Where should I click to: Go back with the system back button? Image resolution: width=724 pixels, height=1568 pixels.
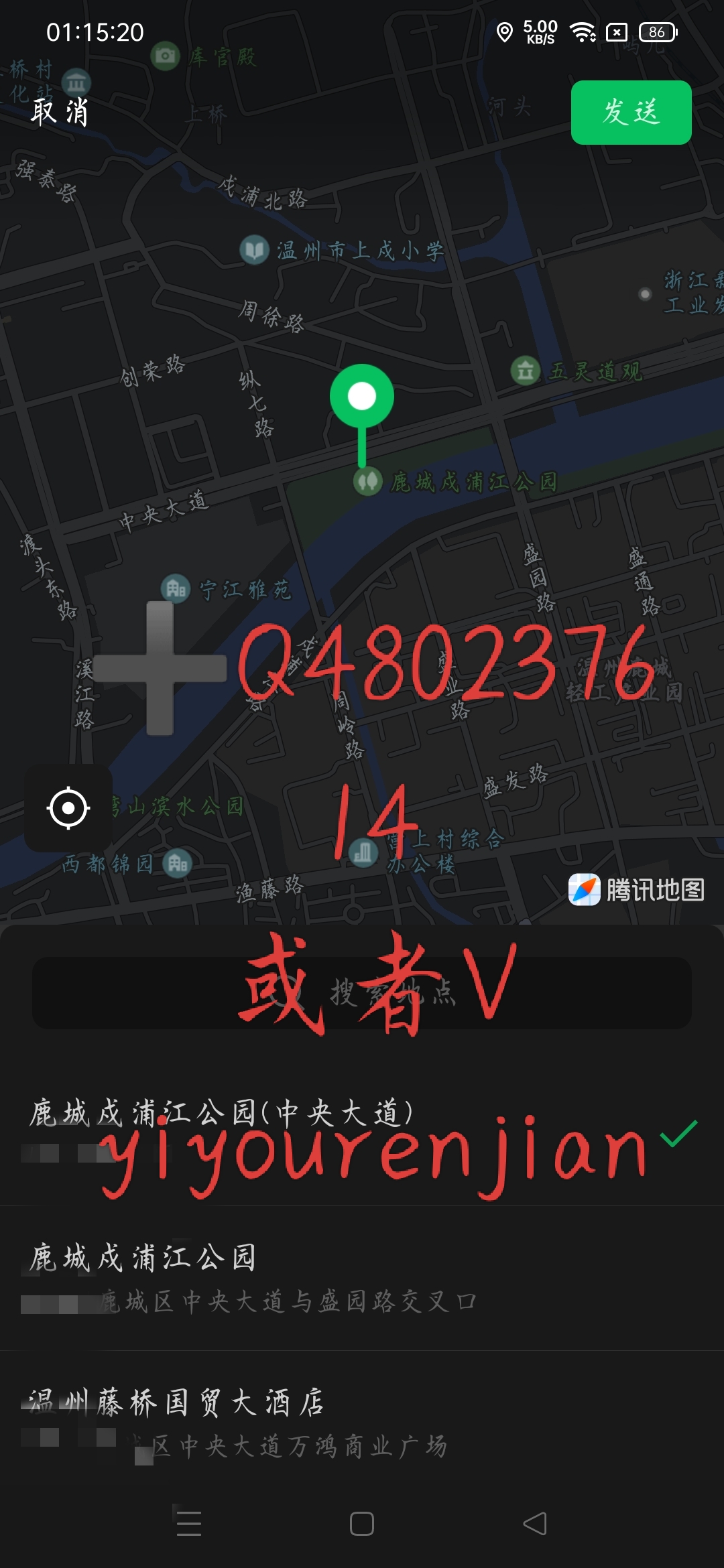[535, 1524]
